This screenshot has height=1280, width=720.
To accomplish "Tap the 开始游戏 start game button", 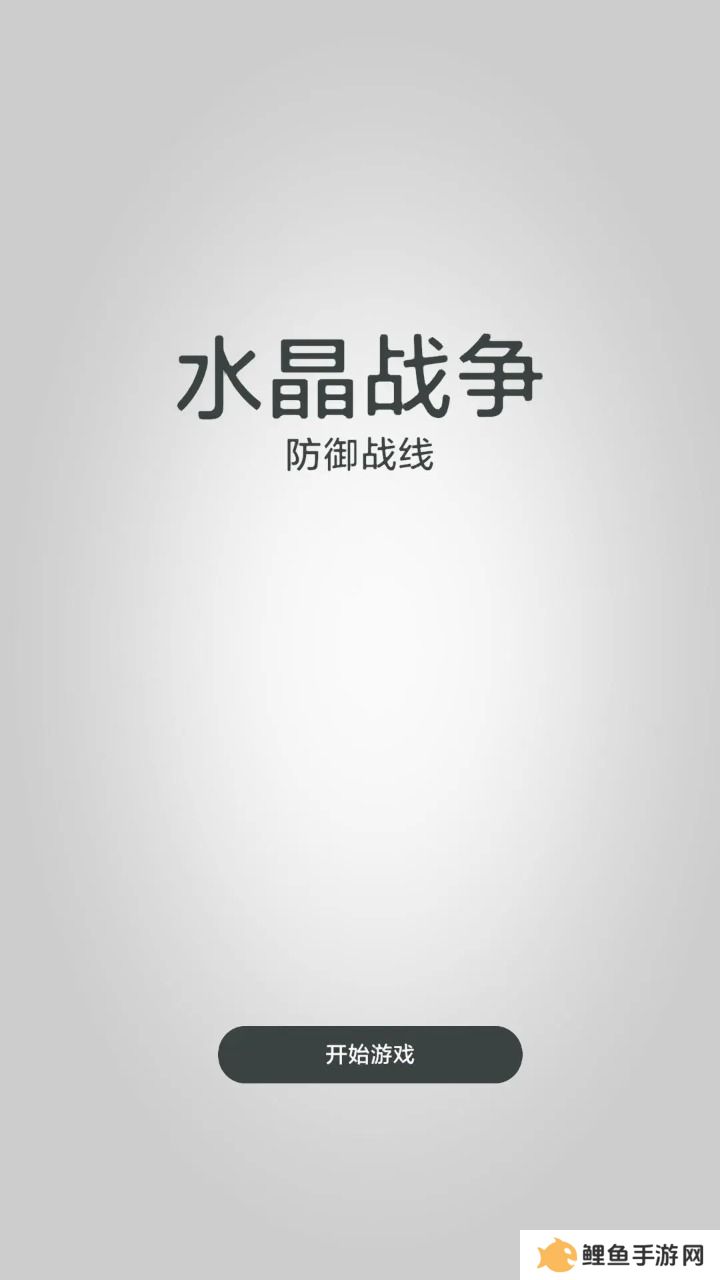I will click(x=370, y=1054).
